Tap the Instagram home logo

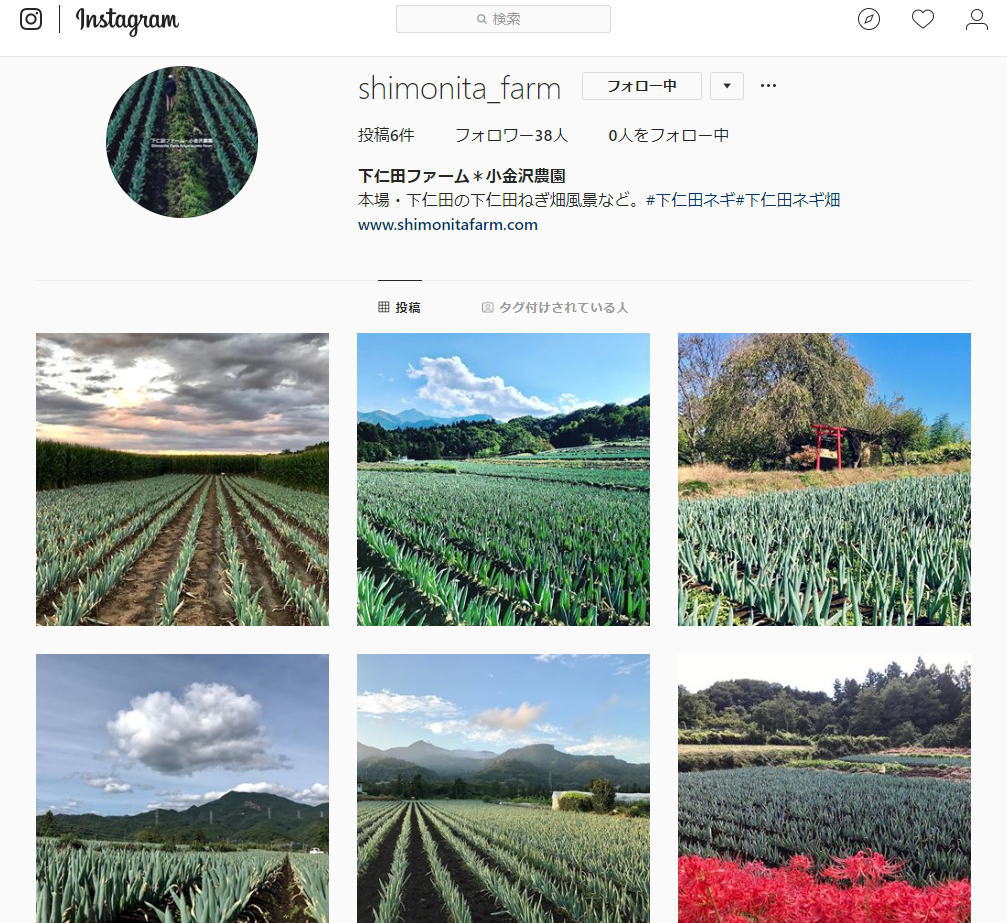click(127, 19)
